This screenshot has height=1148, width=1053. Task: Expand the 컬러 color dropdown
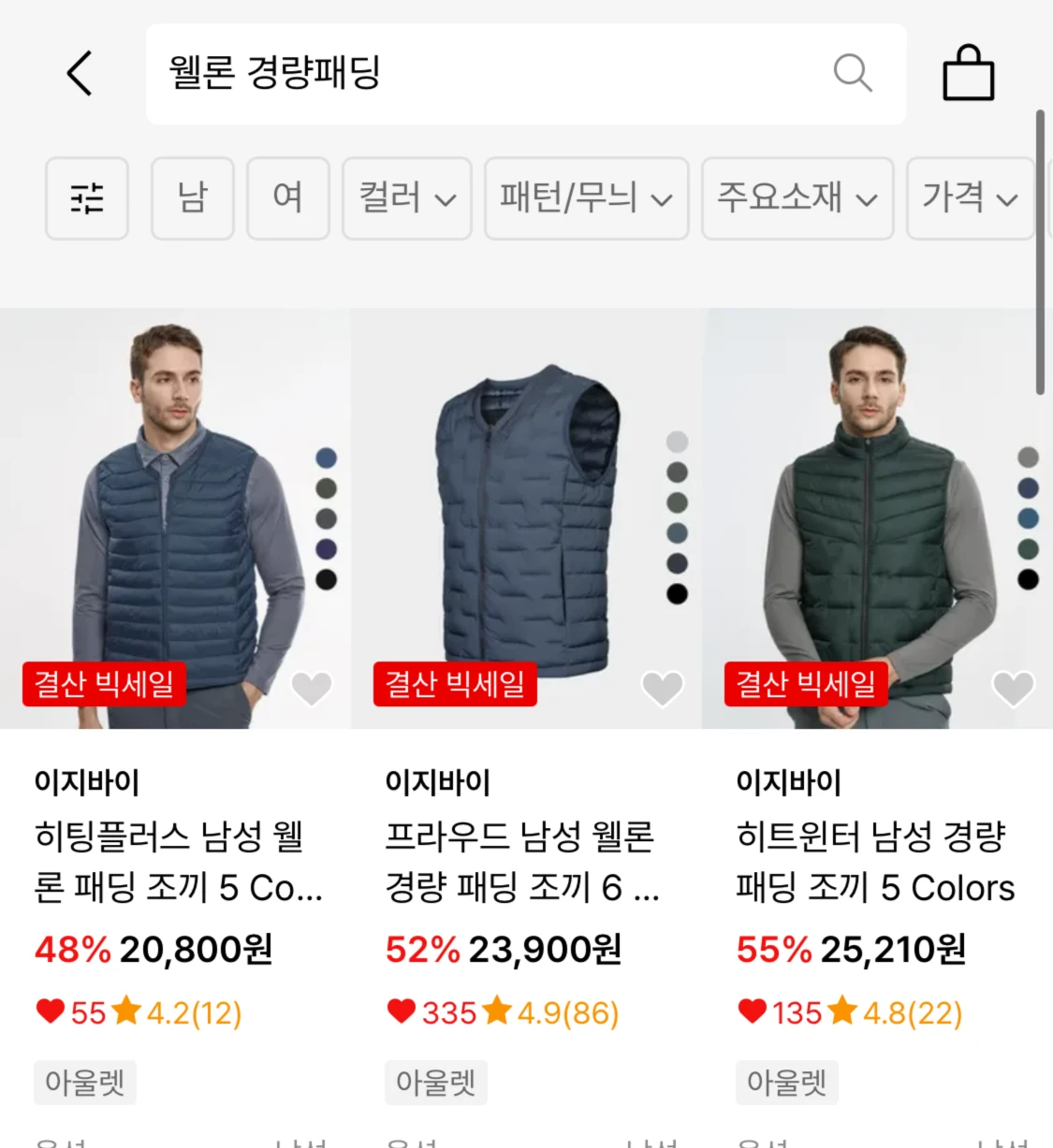[x=406, y=198]
